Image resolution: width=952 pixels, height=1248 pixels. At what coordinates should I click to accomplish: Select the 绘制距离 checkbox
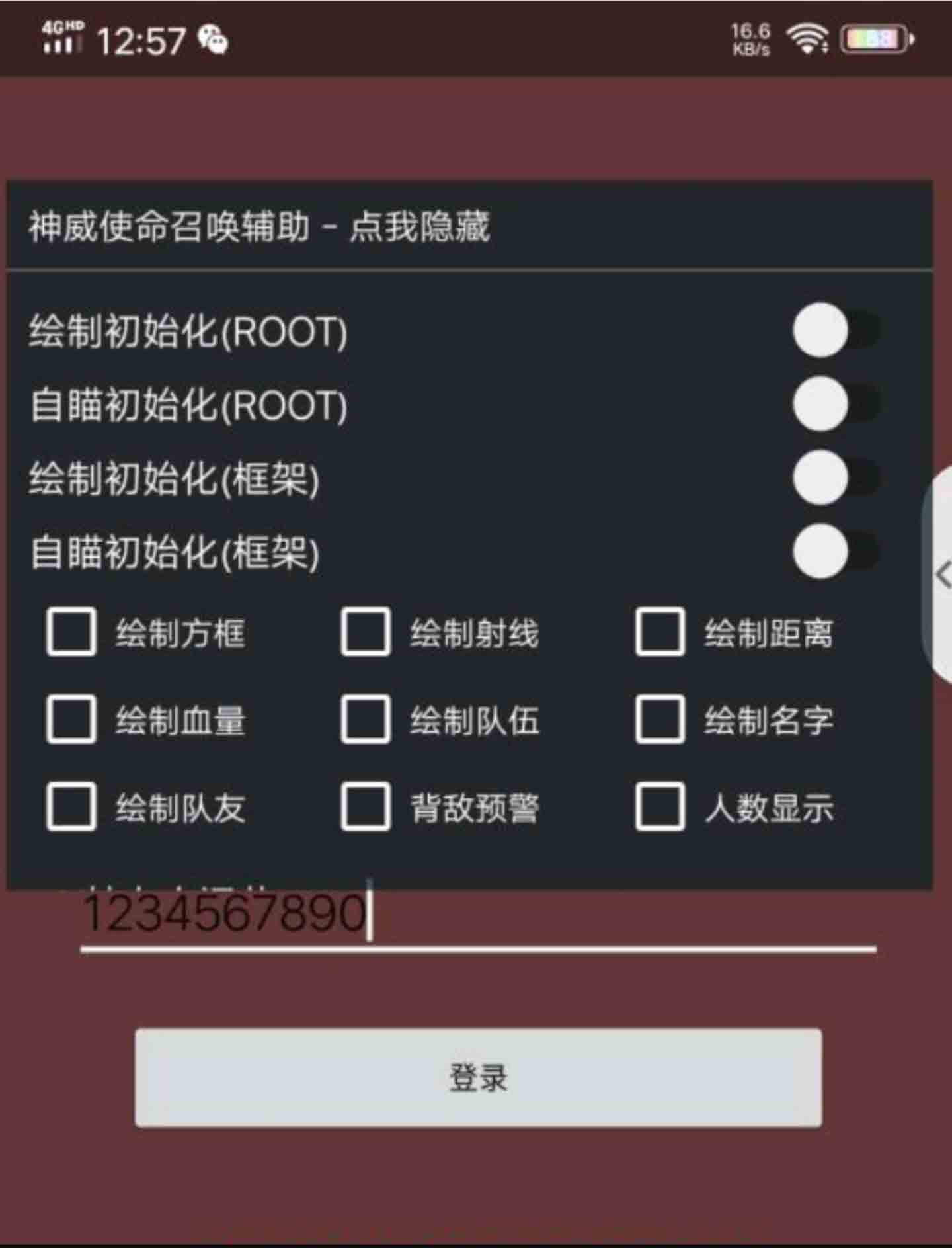[659, 632]
